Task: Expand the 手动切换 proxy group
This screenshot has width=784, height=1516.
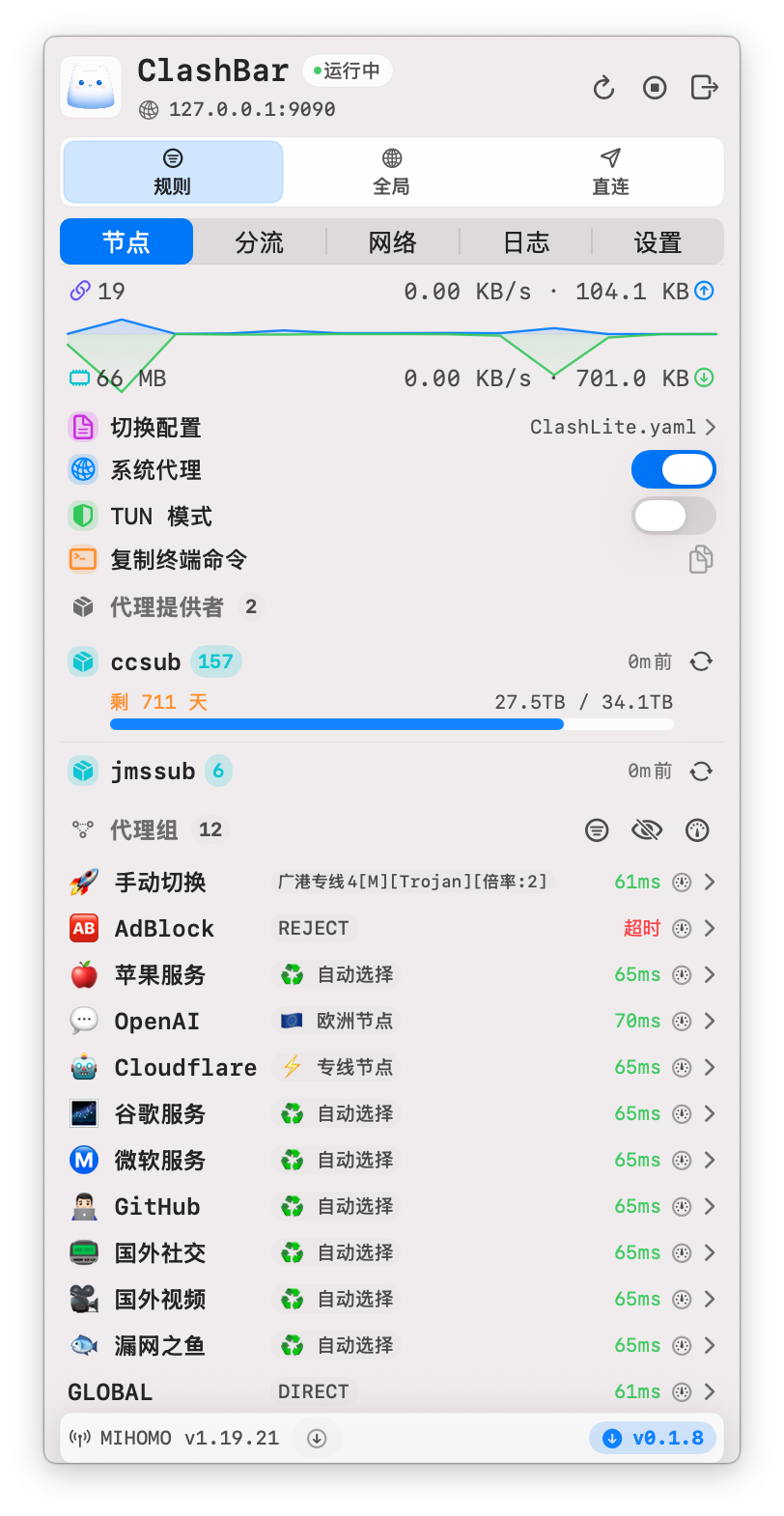Action: [712, 882]
